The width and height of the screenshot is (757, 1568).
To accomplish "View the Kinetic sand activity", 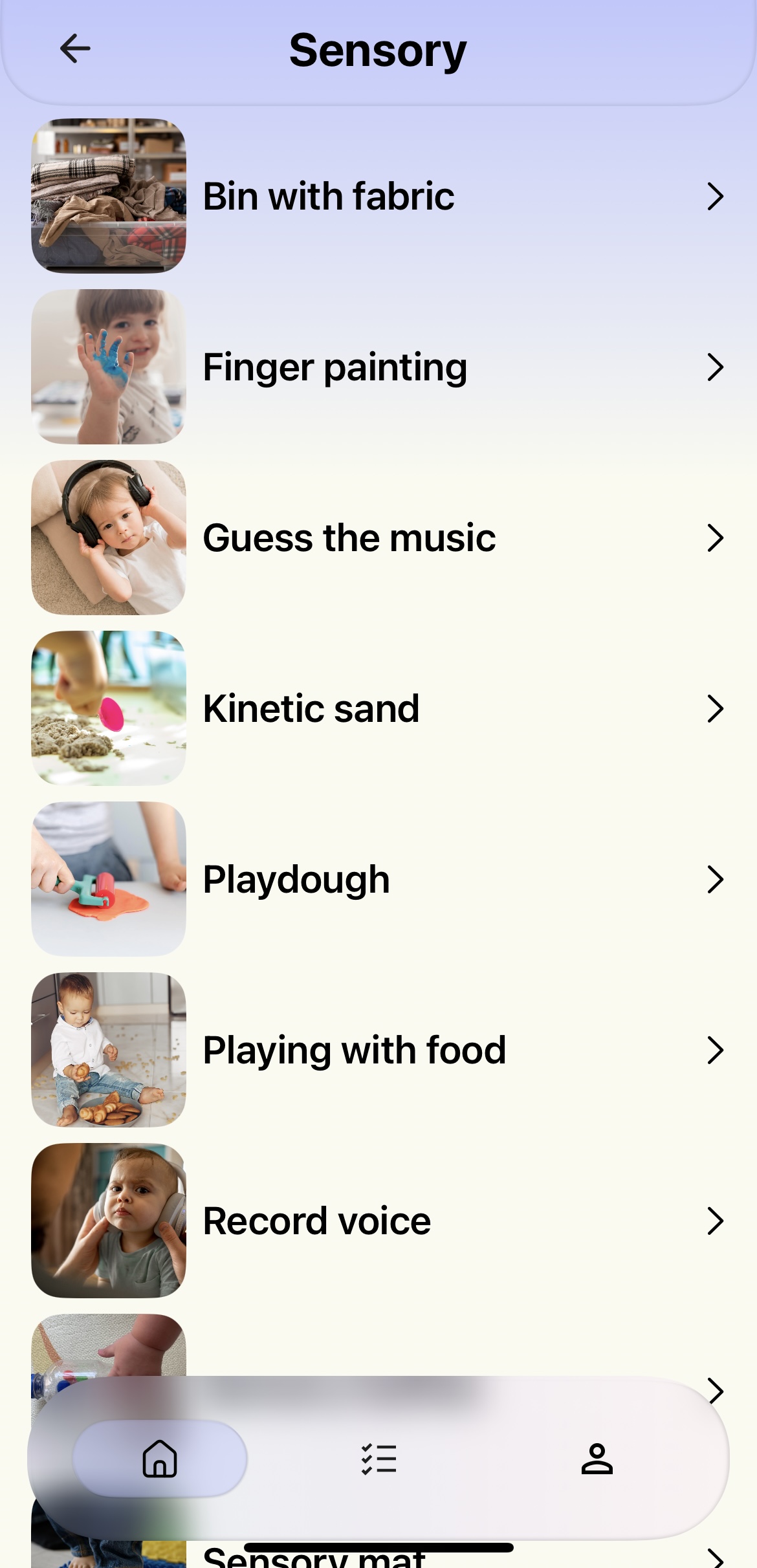I will [x=378, y=708].
